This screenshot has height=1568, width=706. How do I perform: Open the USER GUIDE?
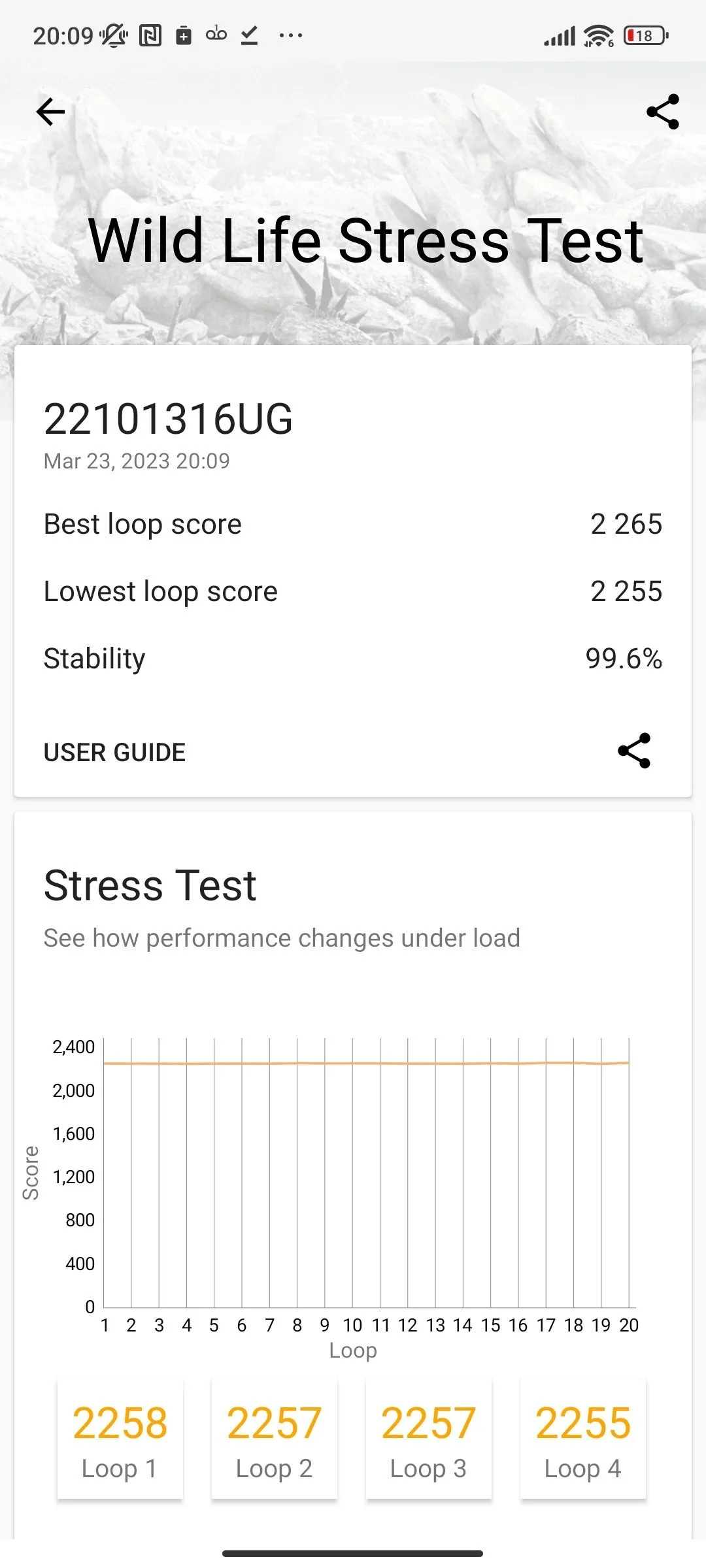pyautogui.click(x=114, y=752)
